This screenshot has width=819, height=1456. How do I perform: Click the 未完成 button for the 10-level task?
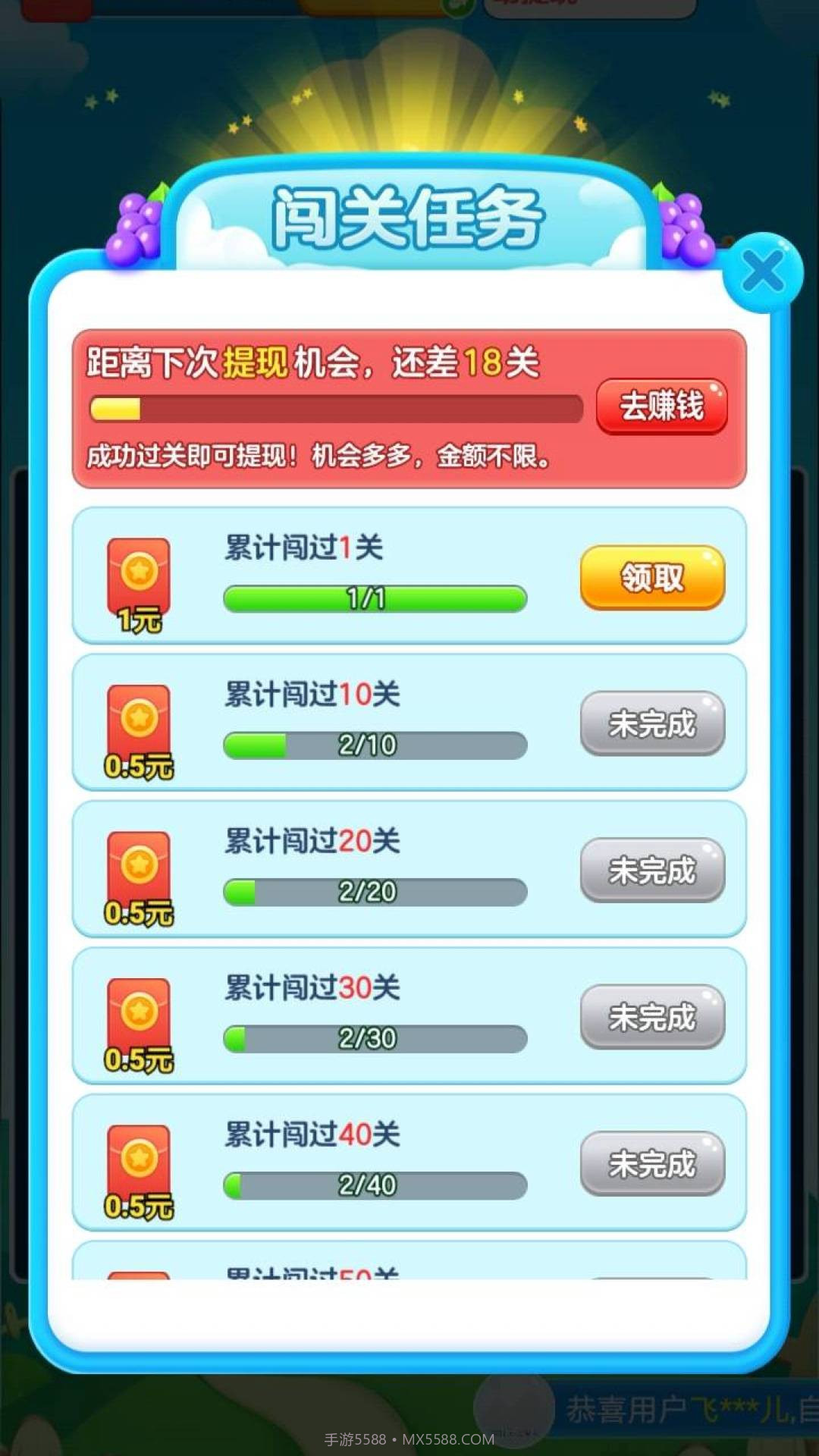651,724
